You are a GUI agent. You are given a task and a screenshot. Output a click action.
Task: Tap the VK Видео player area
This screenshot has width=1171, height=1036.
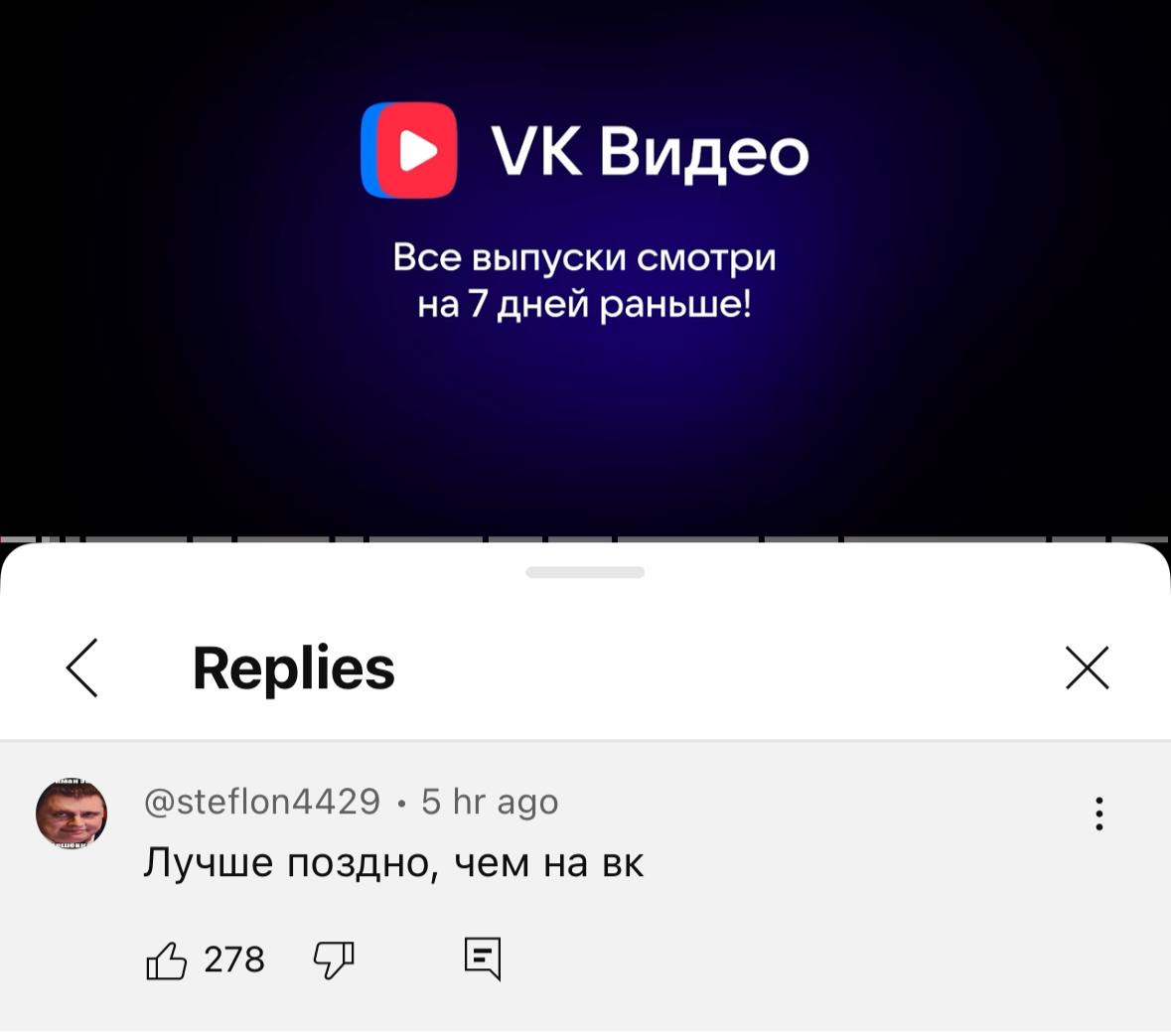pos(585,268)
